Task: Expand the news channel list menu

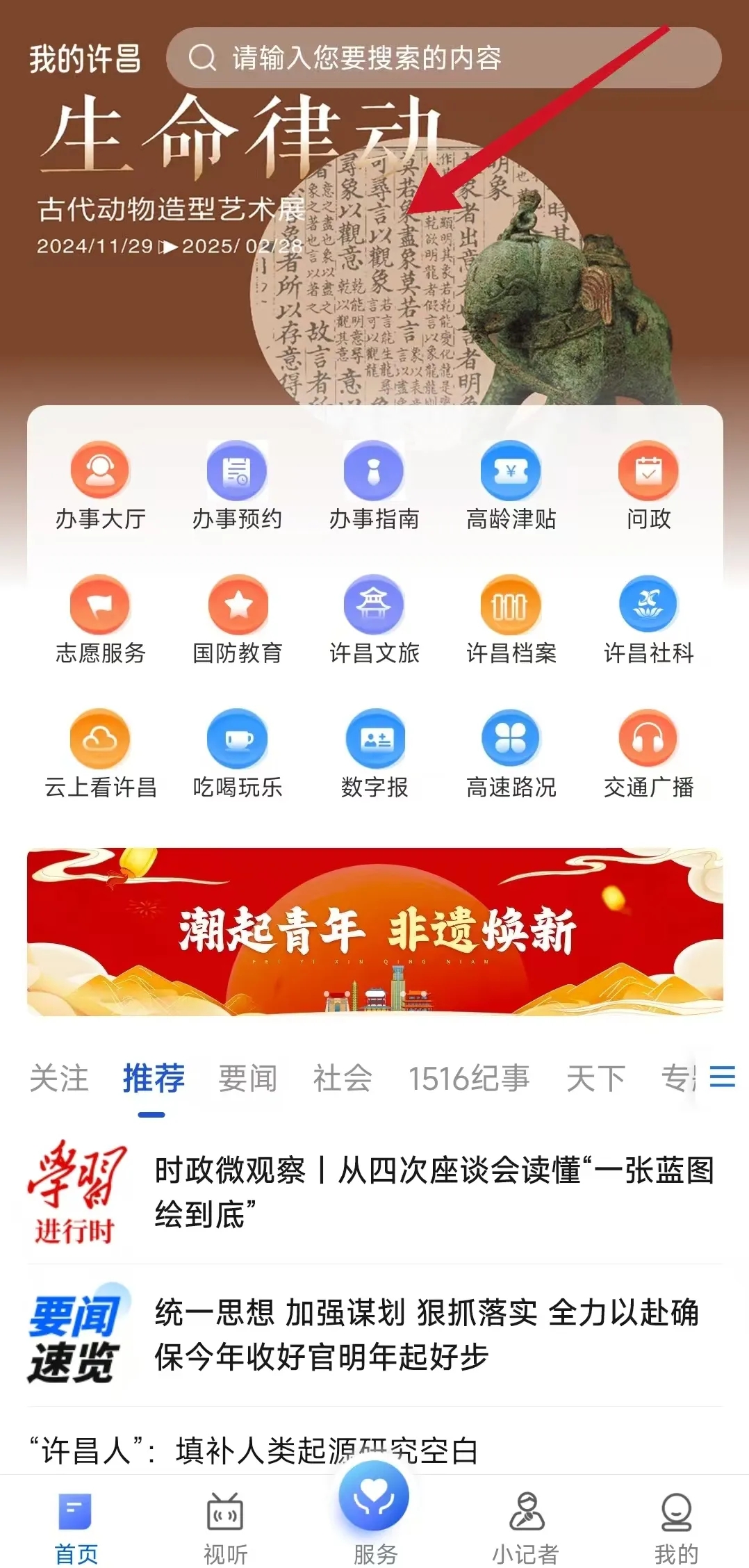Action: point(722,1077)
